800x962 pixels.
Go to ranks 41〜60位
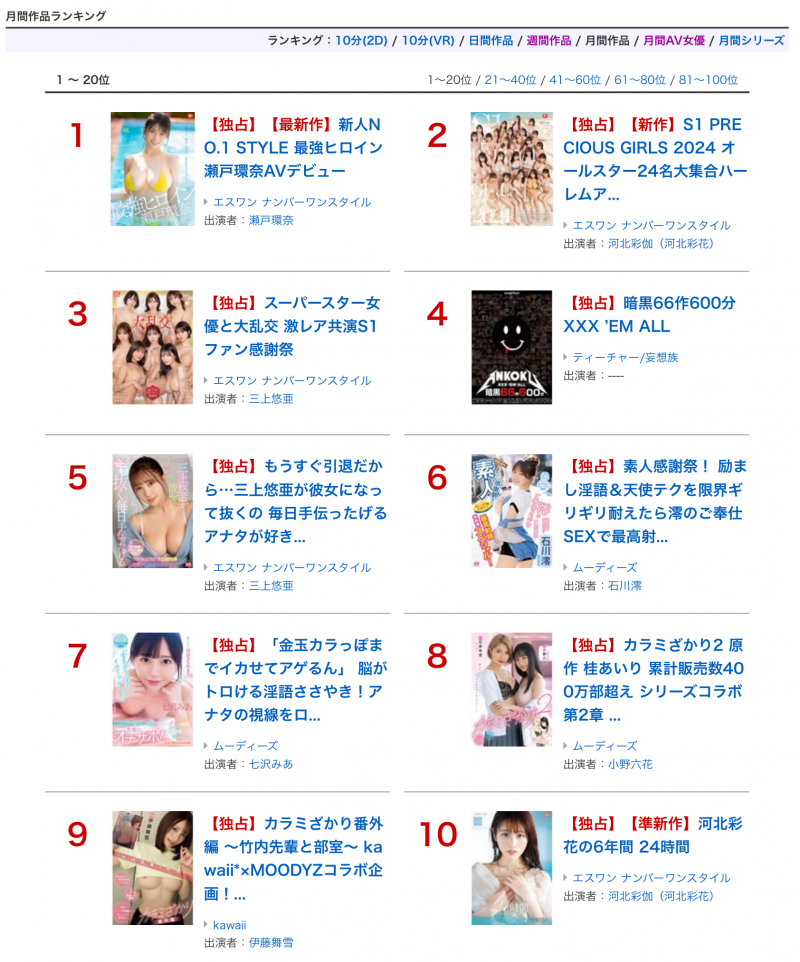pyautogui.click(x=575, y=79)
